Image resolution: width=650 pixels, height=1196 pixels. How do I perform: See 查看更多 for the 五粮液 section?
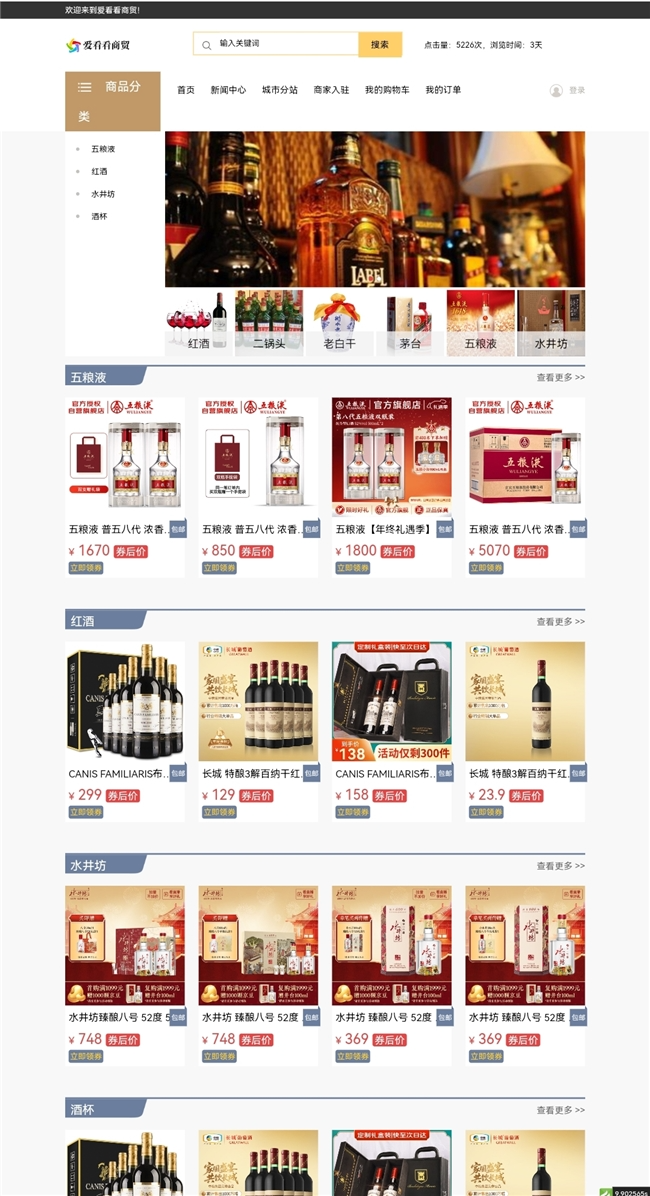click(560, 378)
